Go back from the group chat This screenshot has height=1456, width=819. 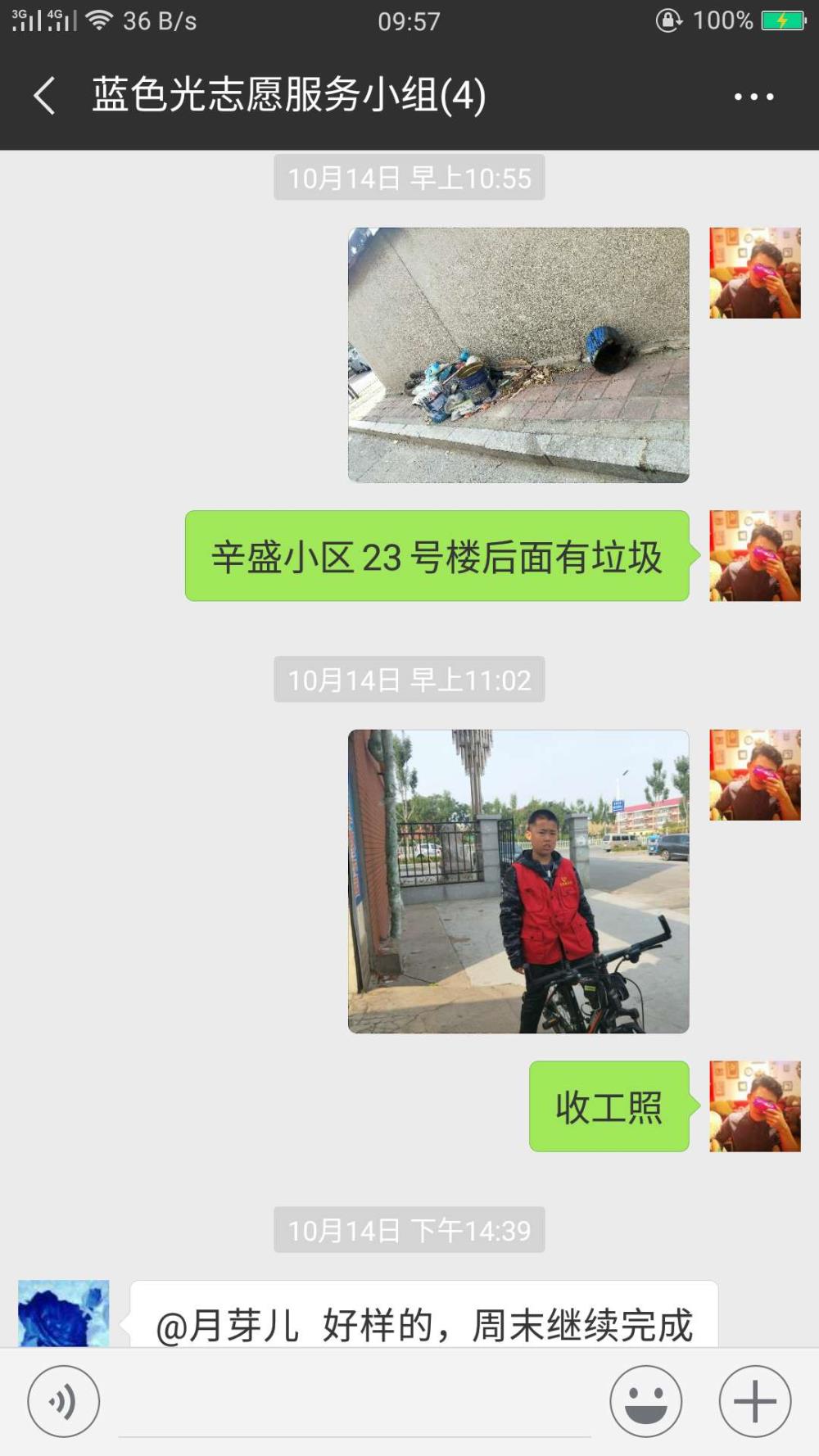tap(44, 96)
